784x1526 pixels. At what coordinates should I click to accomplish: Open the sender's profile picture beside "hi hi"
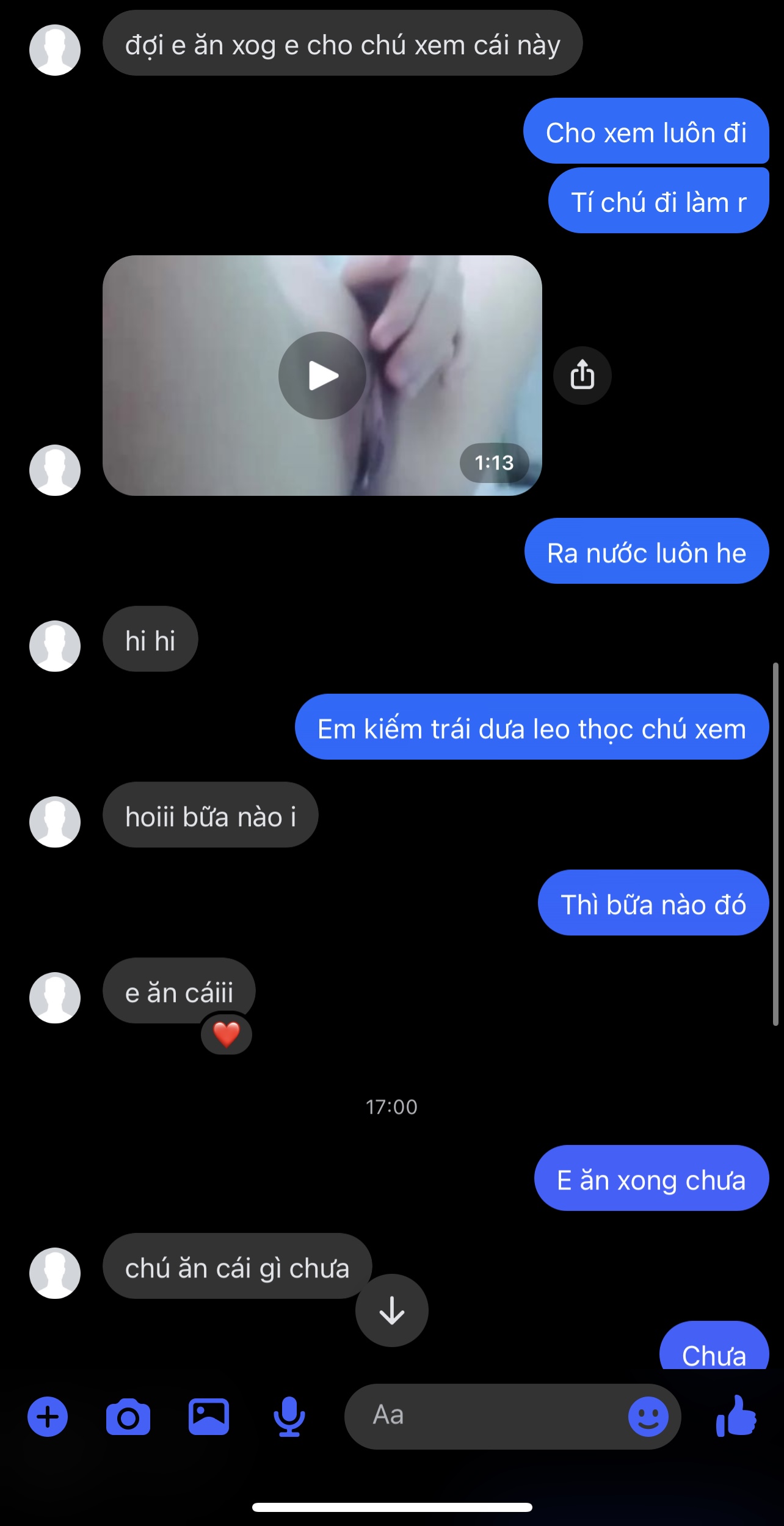55,645
